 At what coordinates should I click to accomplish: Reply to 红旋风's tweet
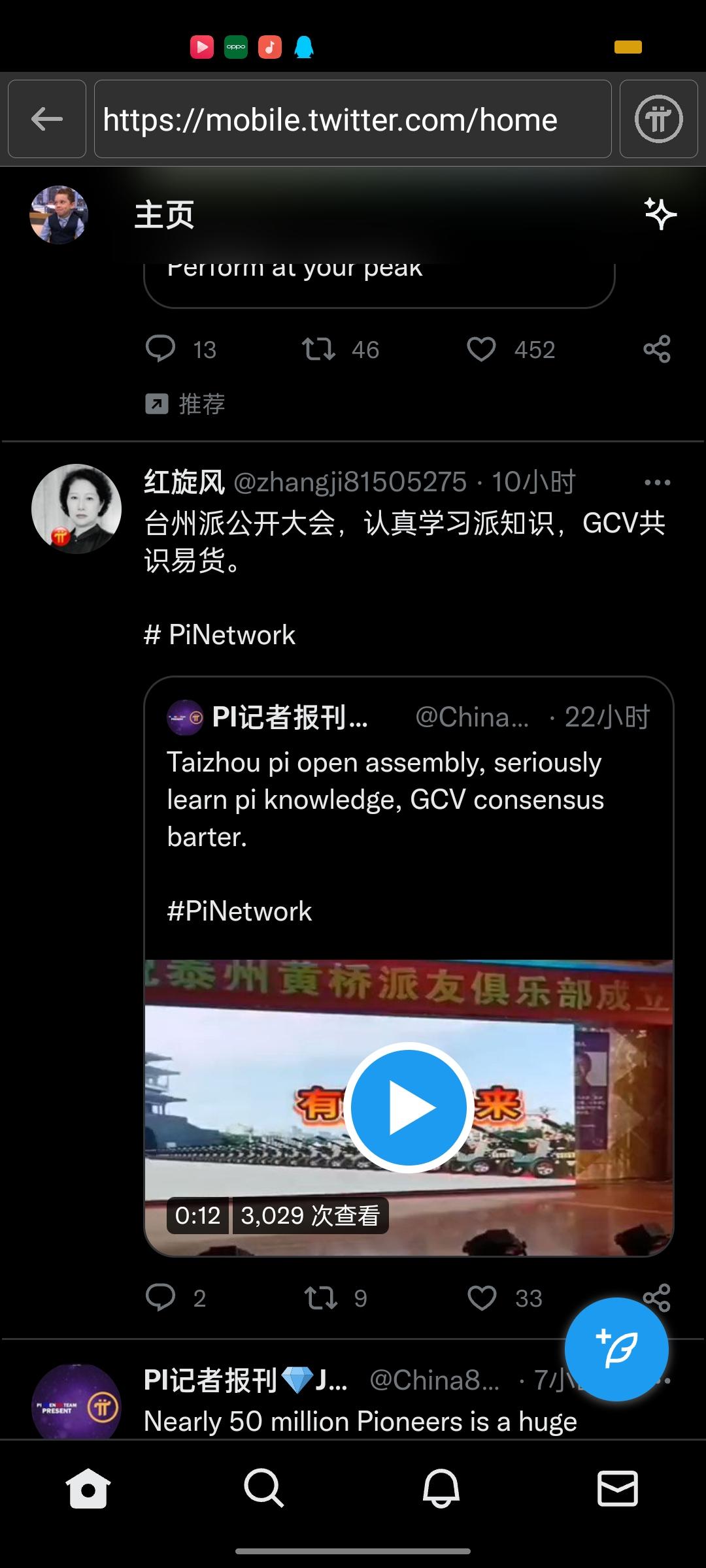click(x=161, y=1298)
